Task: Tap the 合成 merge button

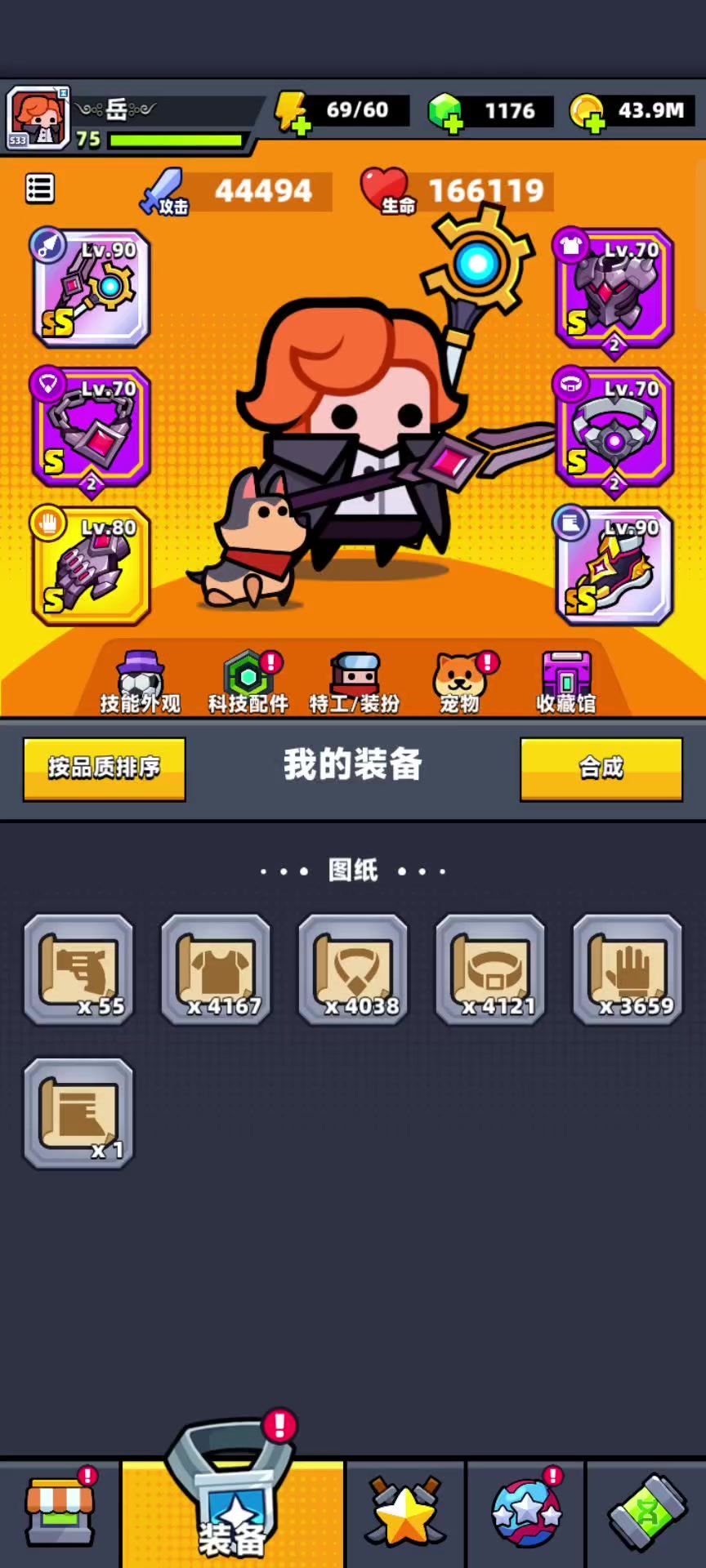Action: 601,768
